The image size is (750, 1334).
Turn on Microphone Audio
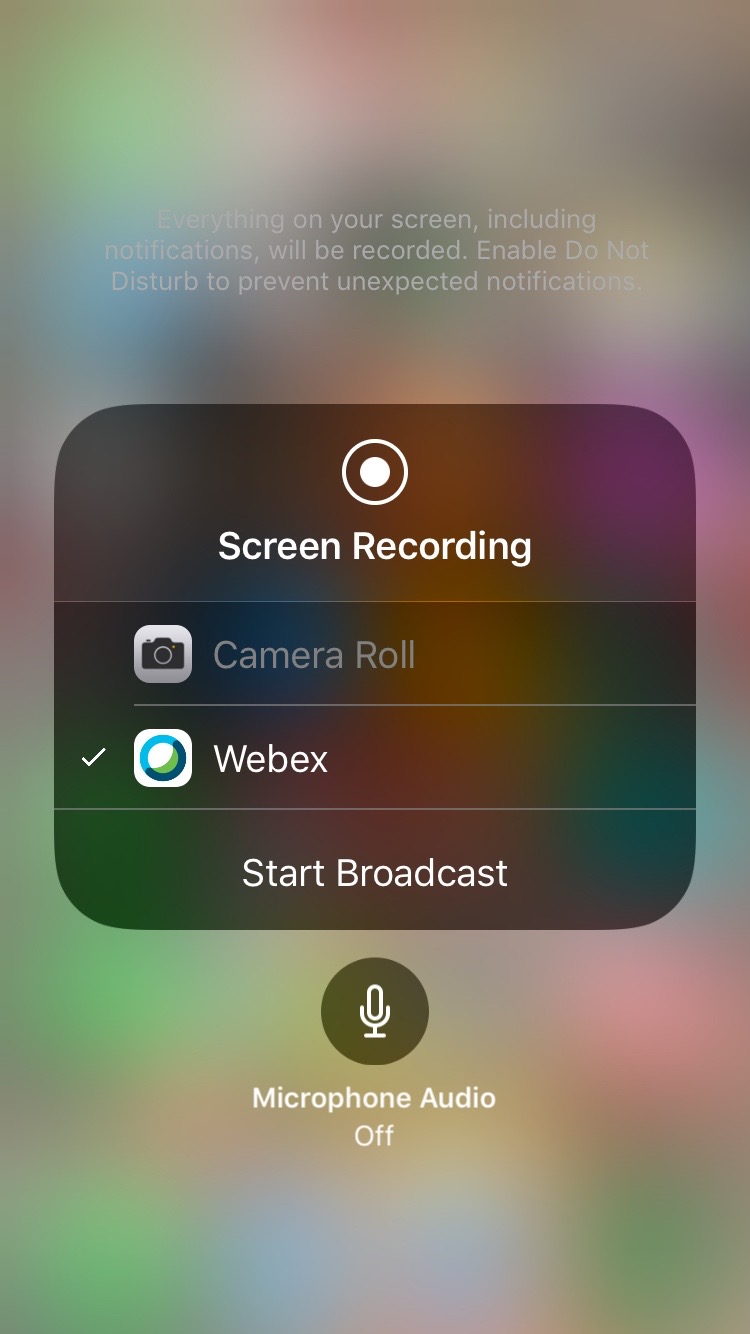point(374,1011)
